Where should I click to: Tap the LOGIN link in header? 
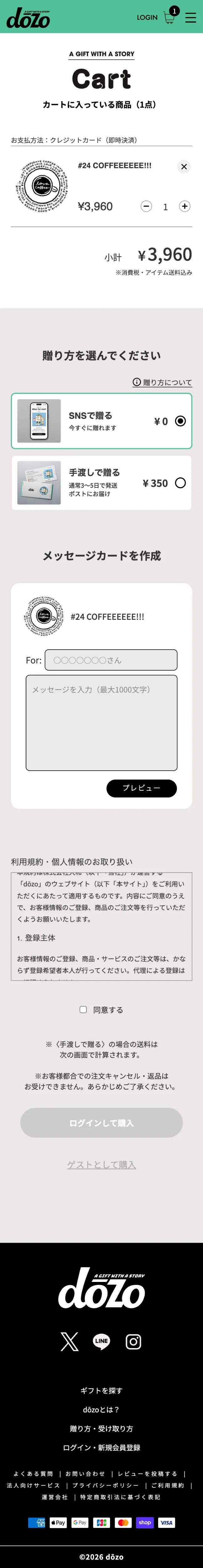click(147, 18)
